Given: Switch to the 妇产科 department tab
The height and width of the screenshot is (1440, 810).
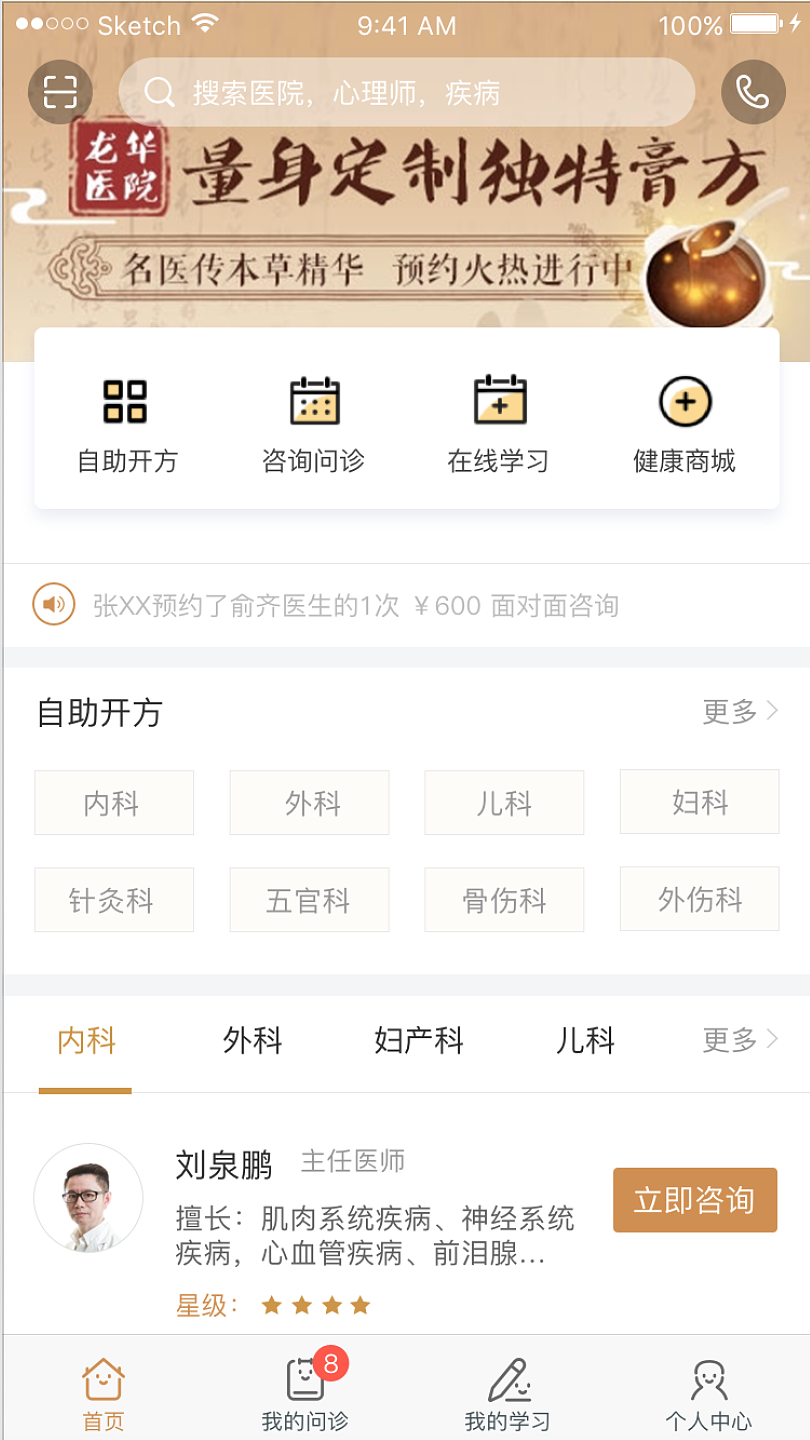Looking at the screenshot, I should 419,1041.
